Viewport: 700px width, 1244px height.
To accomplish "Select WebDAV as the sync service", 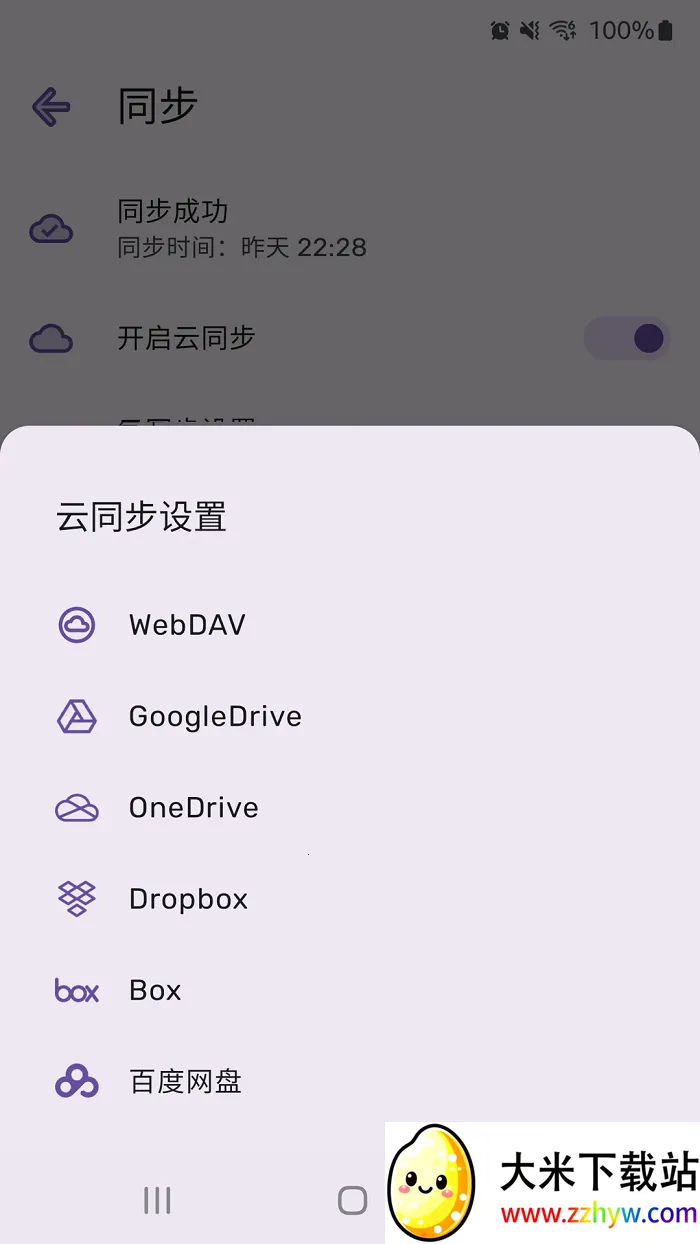I will (187, 625).
